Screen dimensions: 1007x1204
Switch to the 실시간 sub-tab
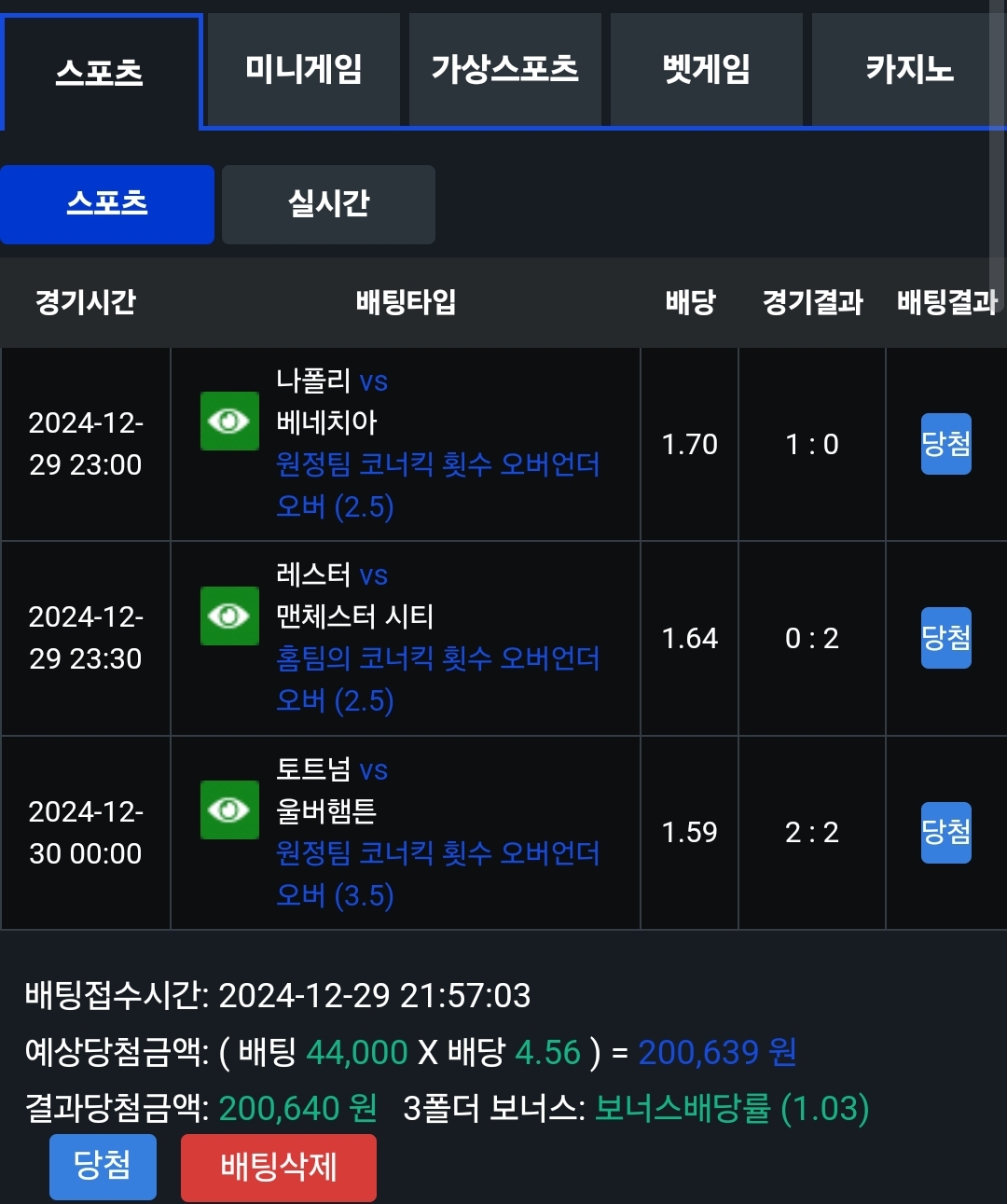(x=328, y=204)
